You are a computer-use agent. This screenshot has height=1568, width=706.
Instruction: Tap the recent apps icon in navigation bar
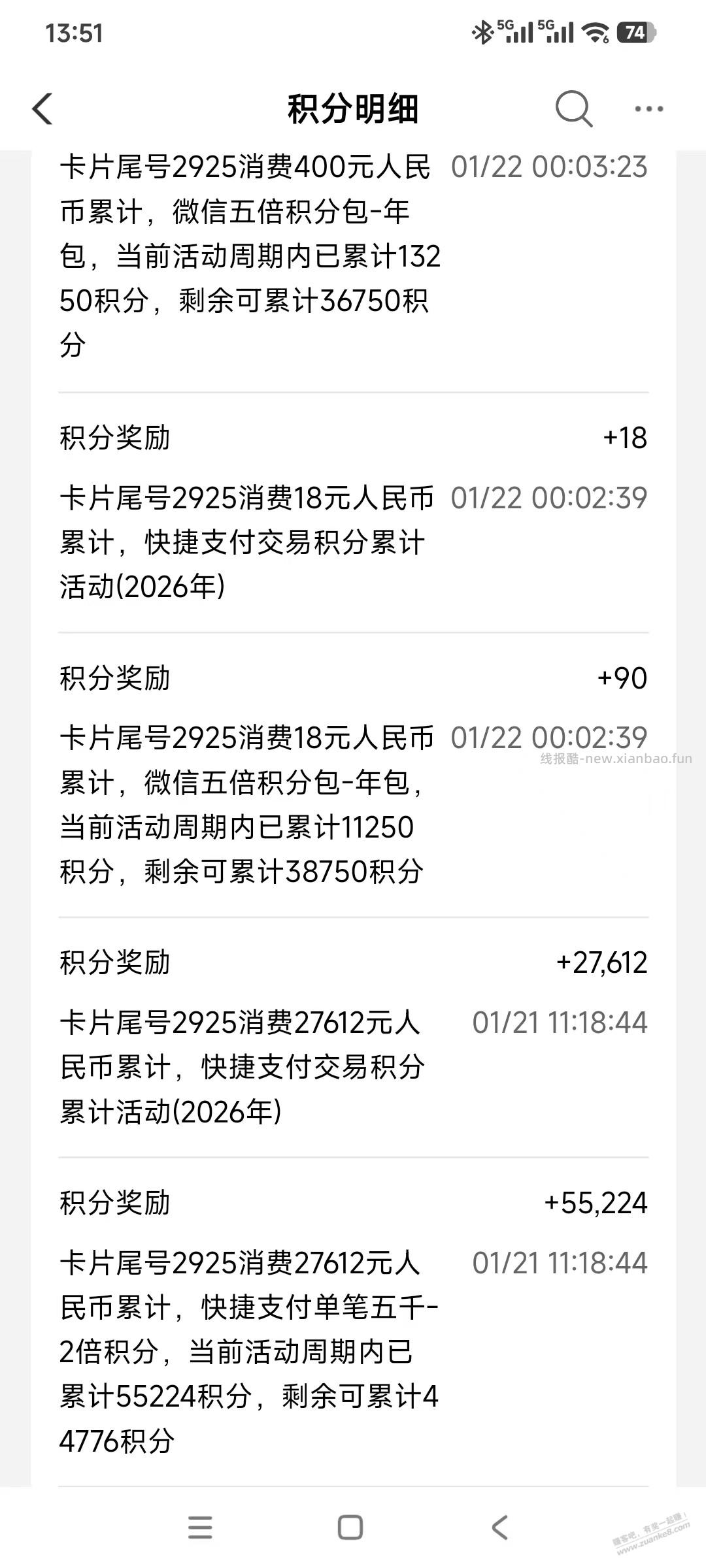tap(201, 1527)
